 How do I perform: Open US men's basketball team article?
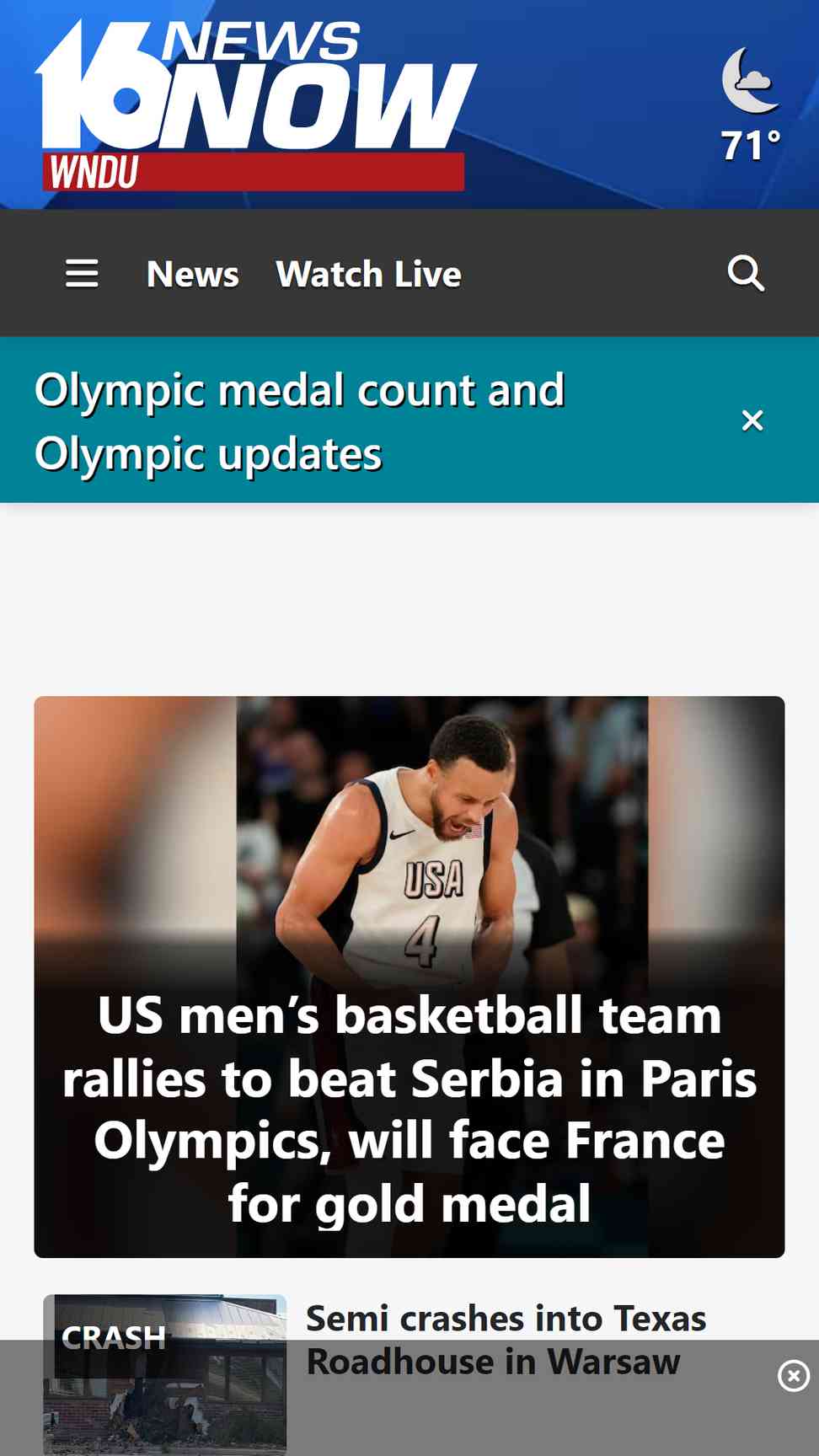click(x=409, y=1108)
